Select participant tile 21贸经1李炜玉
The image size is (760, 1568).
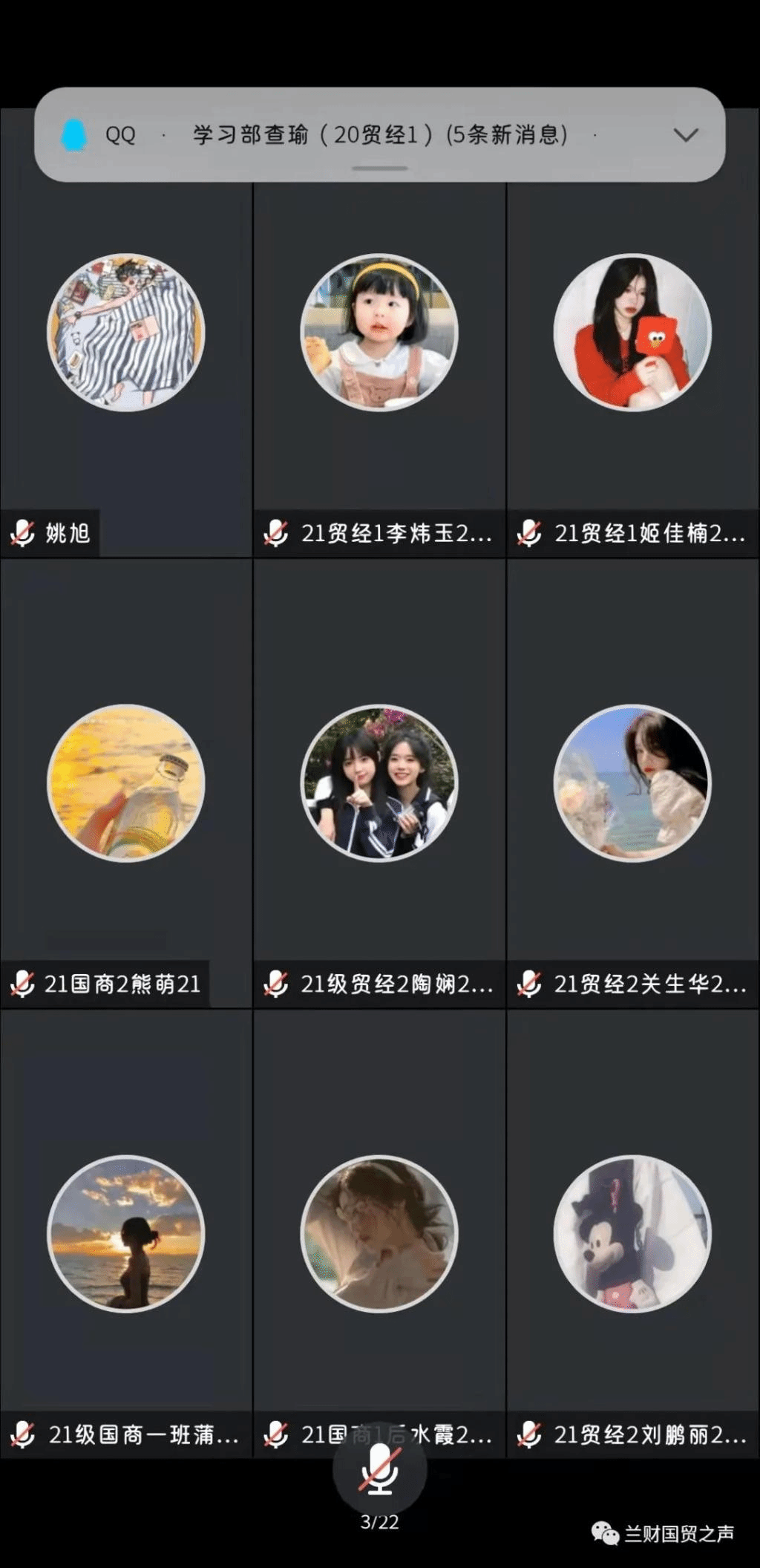pos(379,333)
